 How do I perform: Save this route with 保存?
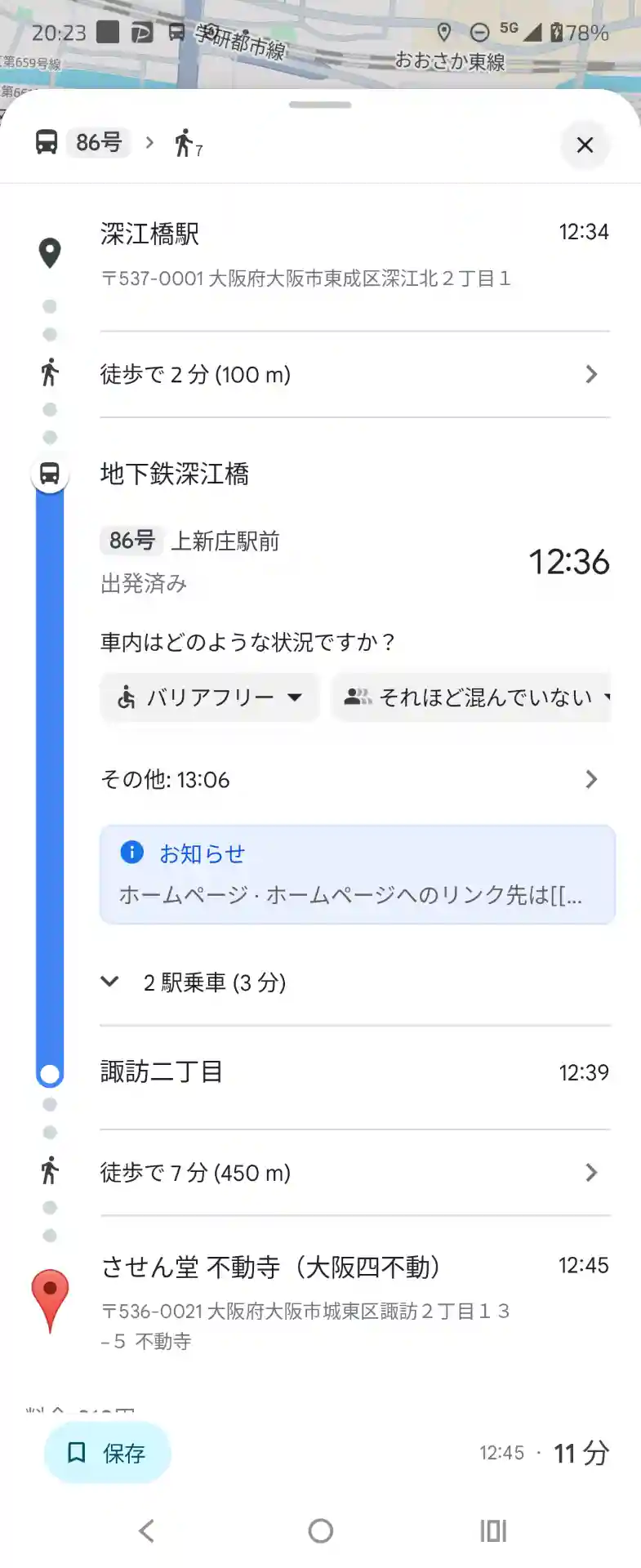tap(107, 1453)
